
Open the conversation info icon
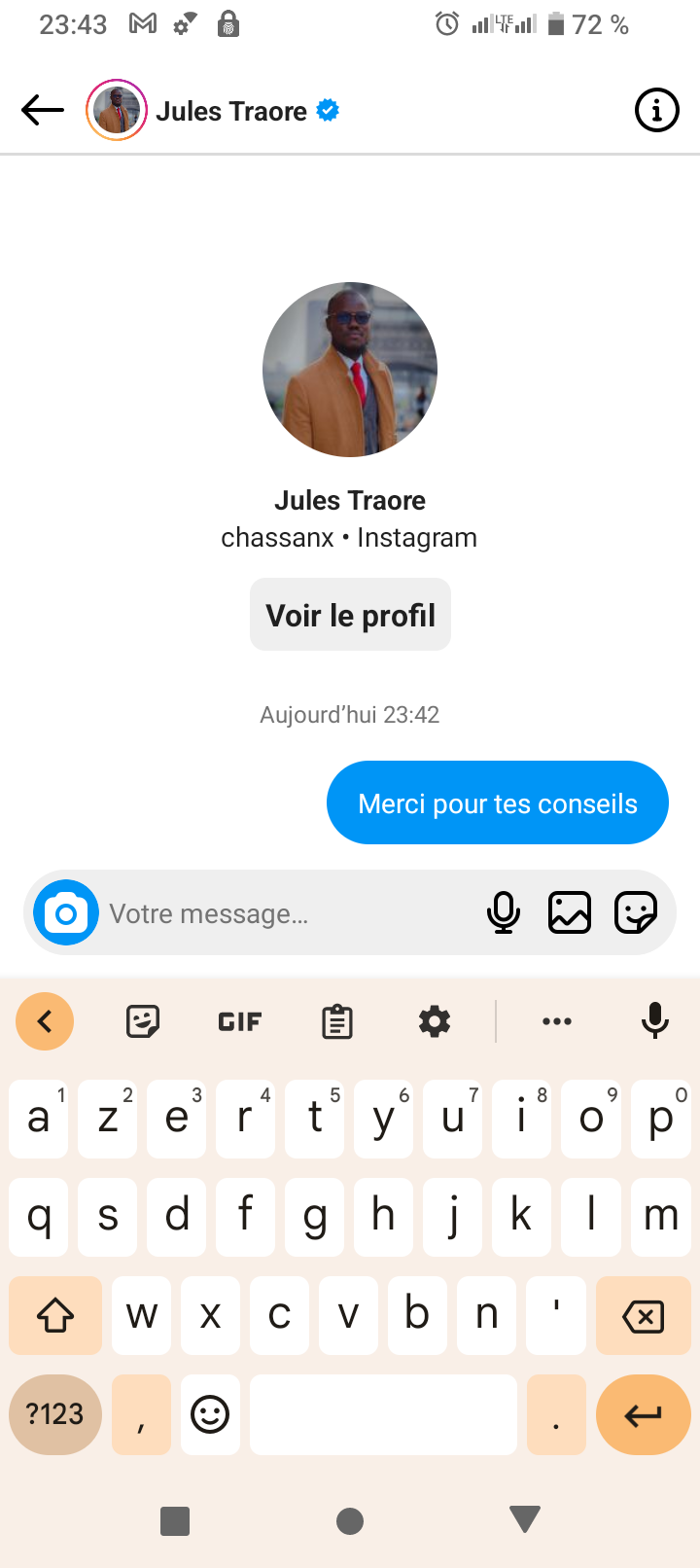[x=656, y=111]
